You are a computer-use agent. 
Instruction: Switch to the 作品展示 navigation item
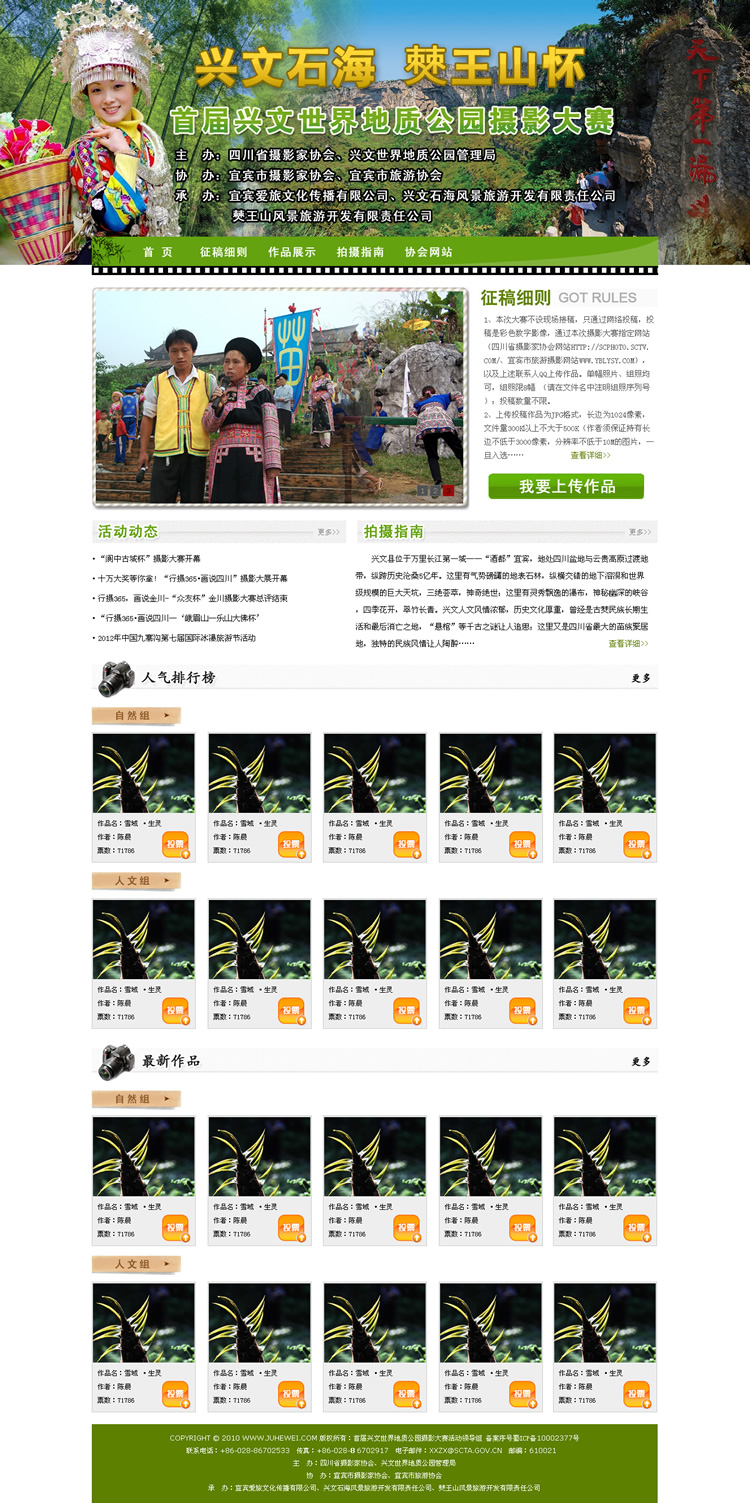pos(291,252)
